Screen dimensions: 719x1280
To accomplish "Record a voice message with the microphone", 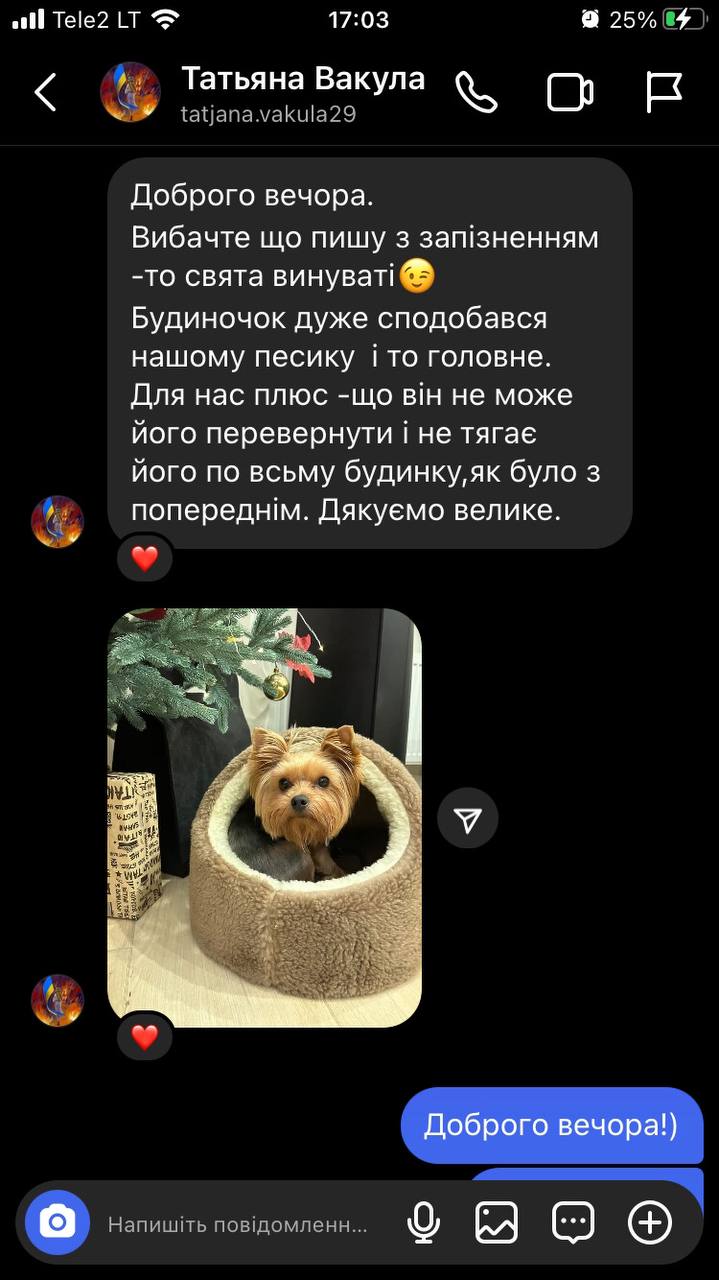I will tap(423, 1222).
